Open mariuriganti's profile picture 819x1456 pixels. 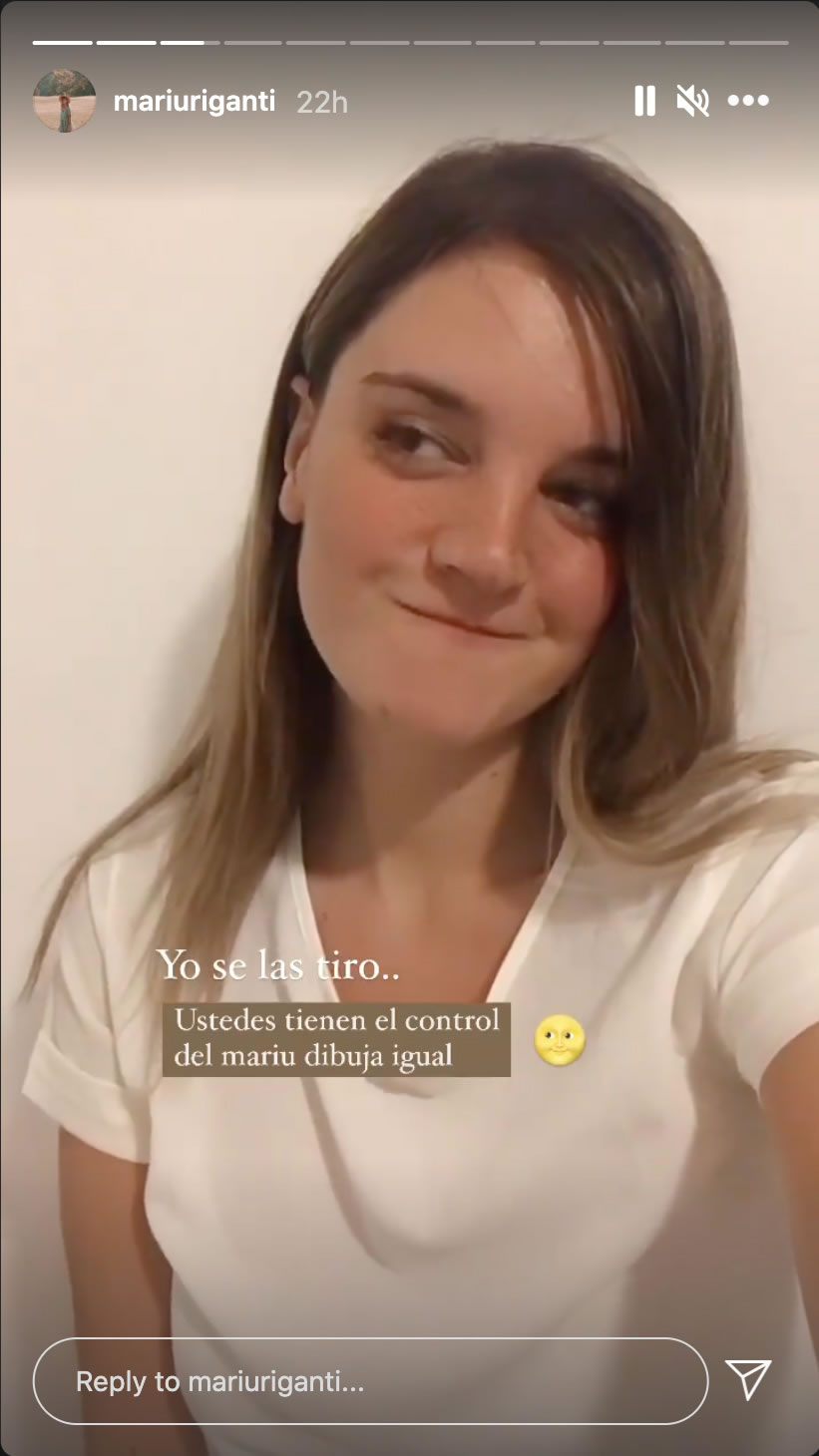64,101
